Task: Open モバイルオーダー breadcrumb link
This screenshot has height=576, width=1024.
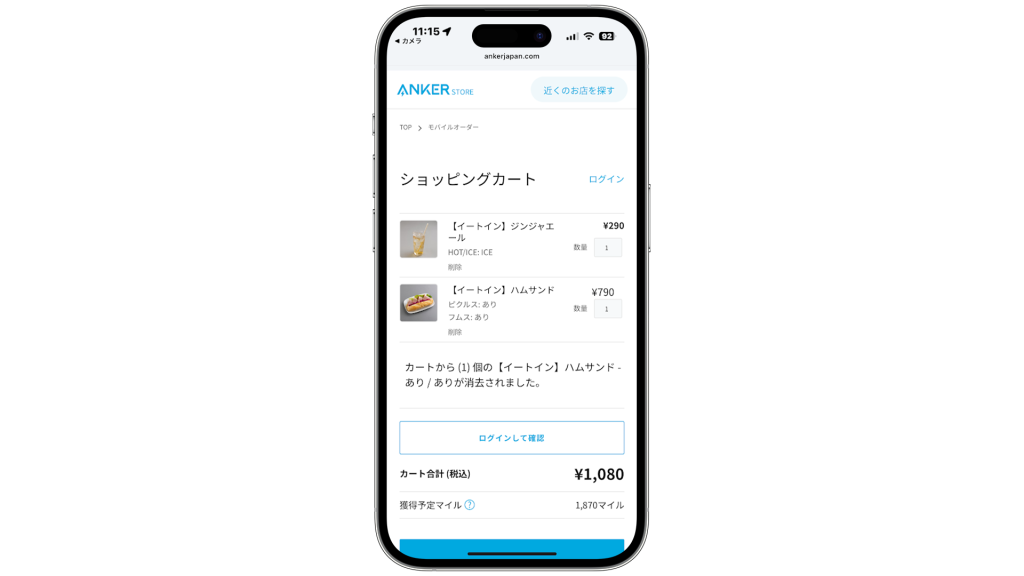Action: click(453, 127)
